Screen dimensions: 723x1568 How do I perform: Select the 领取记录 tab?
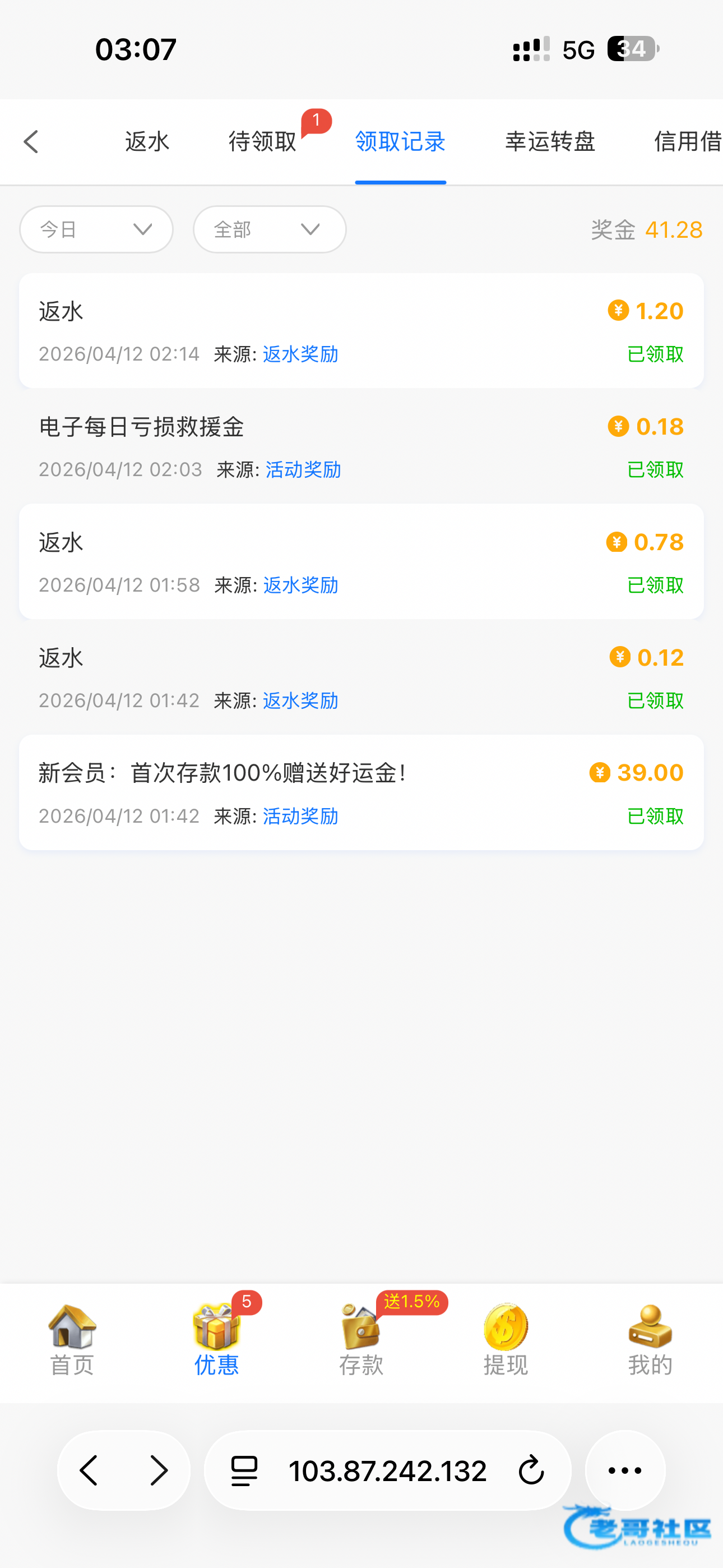click(x=400, y=142)
